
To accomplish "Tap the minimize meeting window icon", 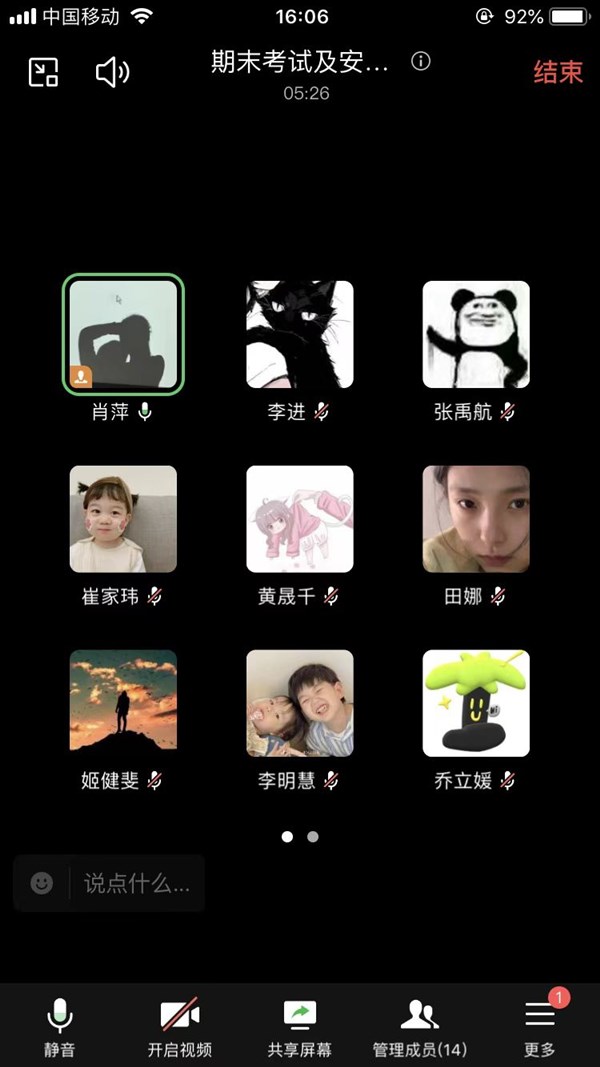I will pyautogui.click(x=43, y=72).
